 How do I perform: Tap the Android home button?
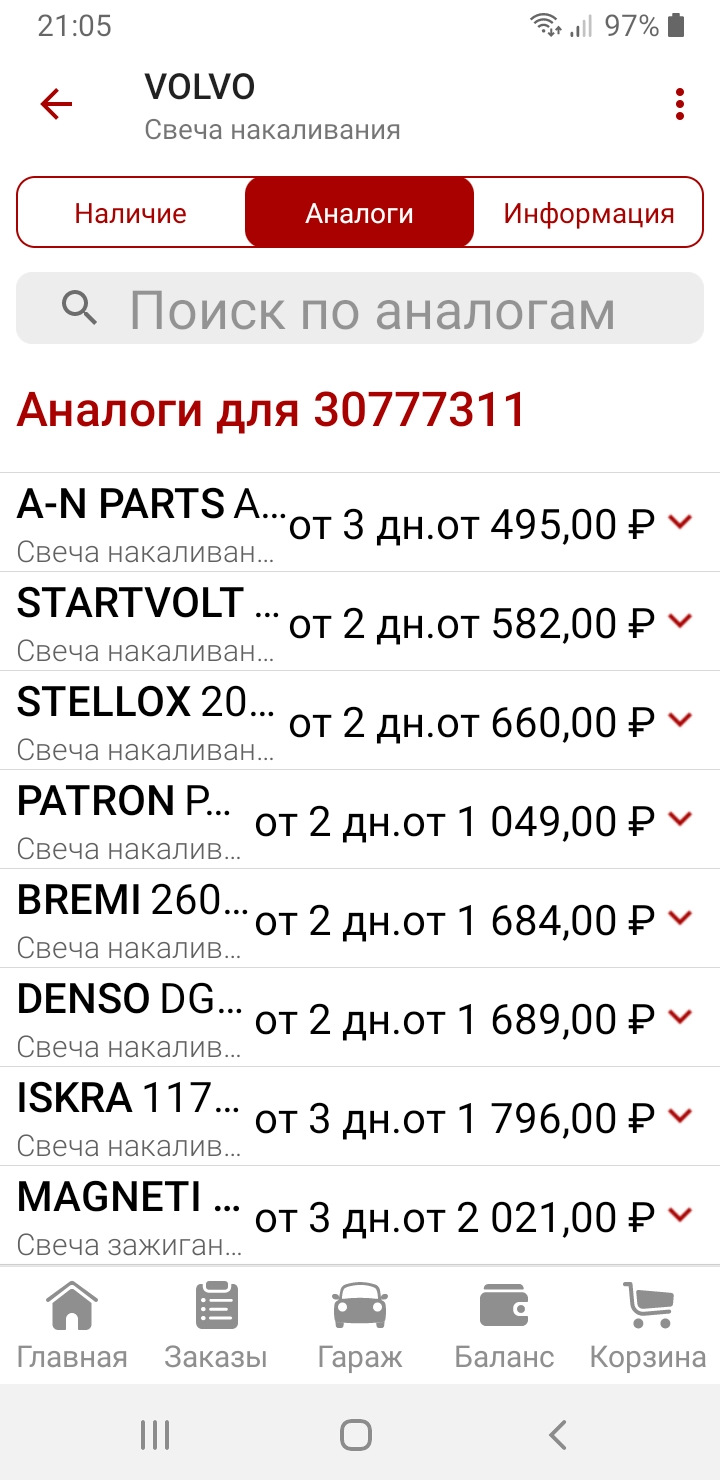pos(355,1434)
